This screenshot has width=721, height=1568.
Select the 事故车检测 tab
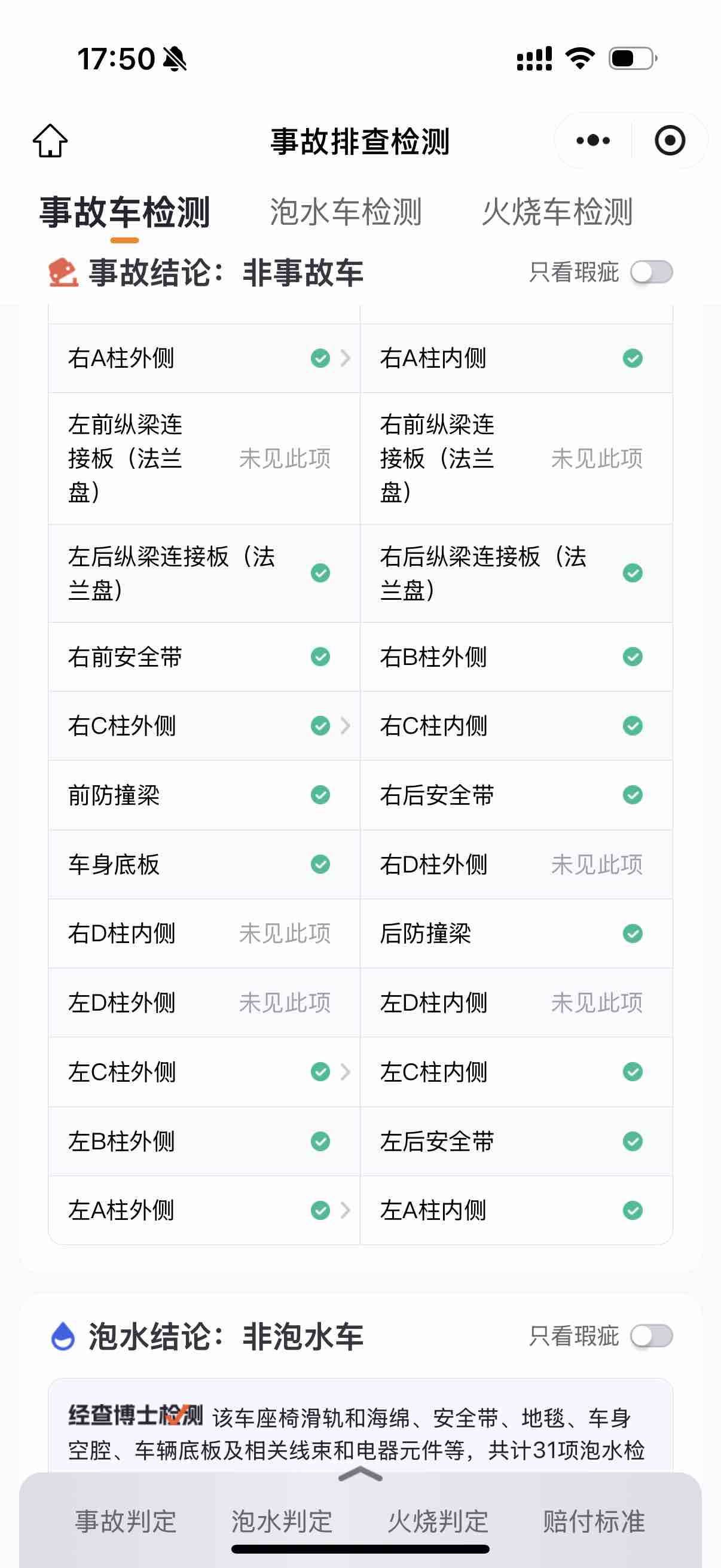pos(125,212)
